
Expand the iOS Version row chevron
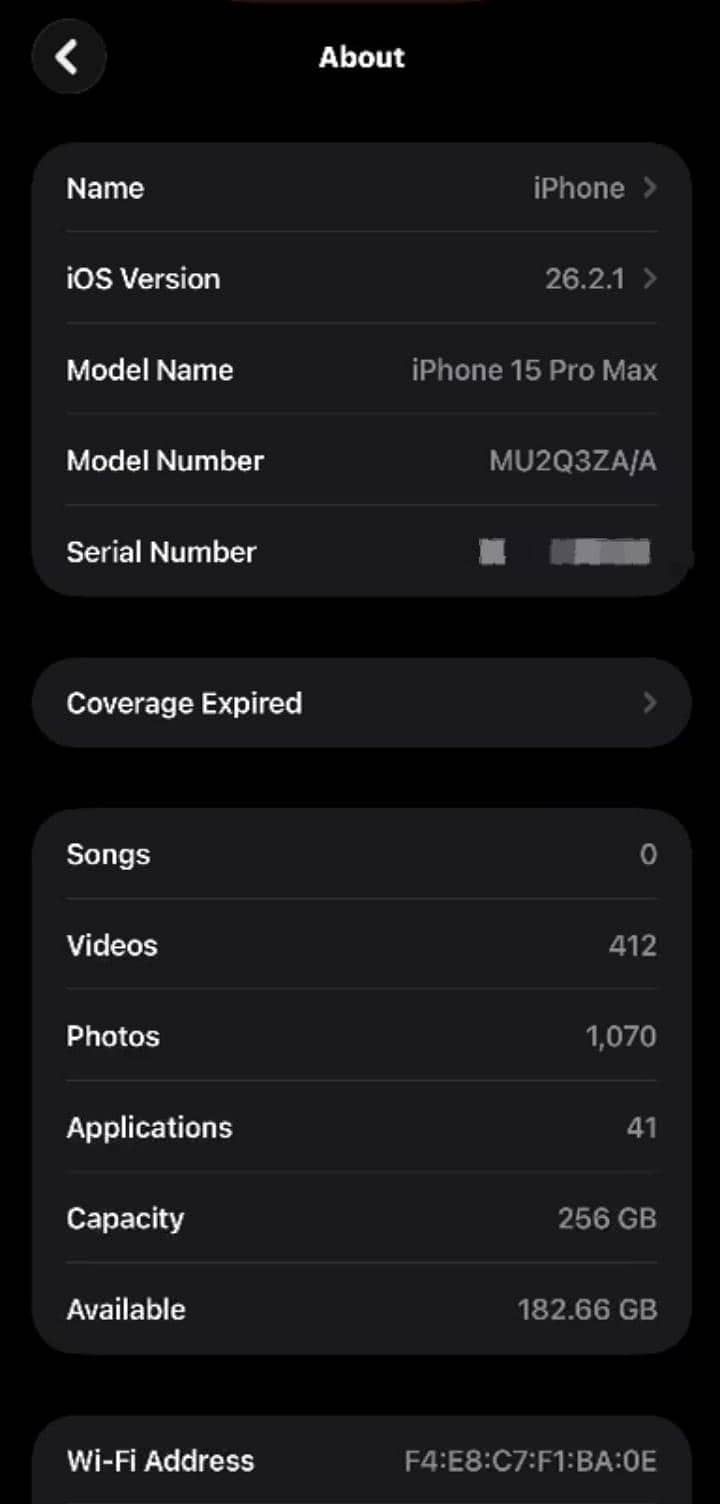pyautogui.click(x=649, y=279)
